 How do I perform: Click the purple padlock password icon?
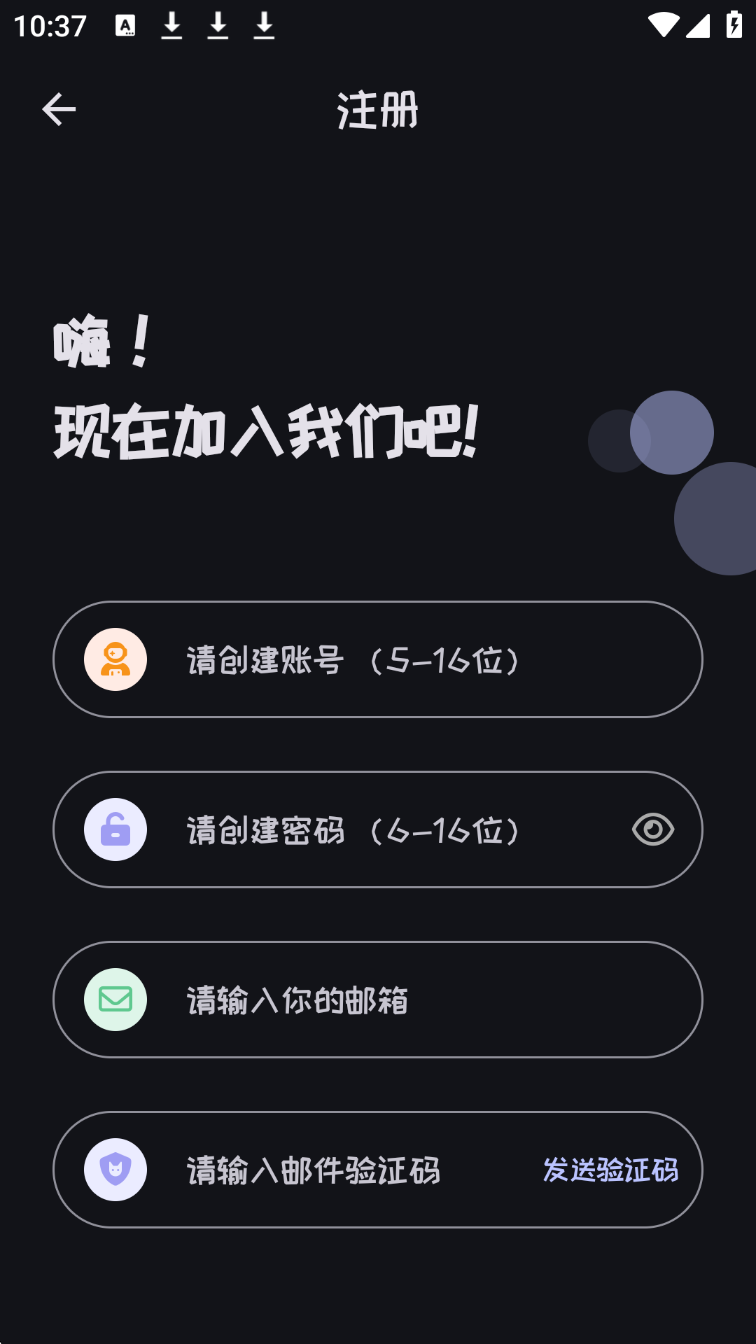115,829
